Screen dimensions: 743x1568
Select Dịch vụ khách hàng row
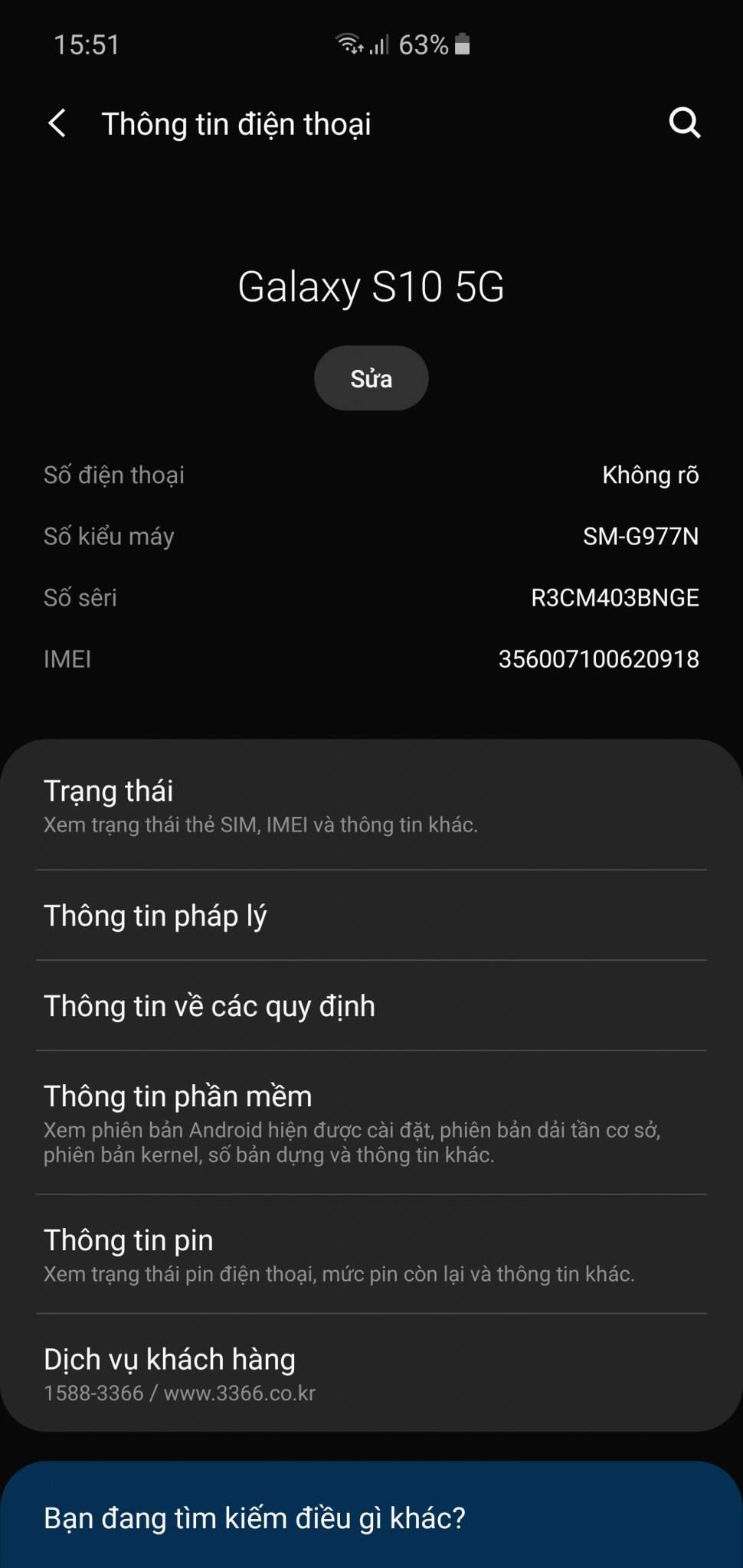pos(371,1373)
